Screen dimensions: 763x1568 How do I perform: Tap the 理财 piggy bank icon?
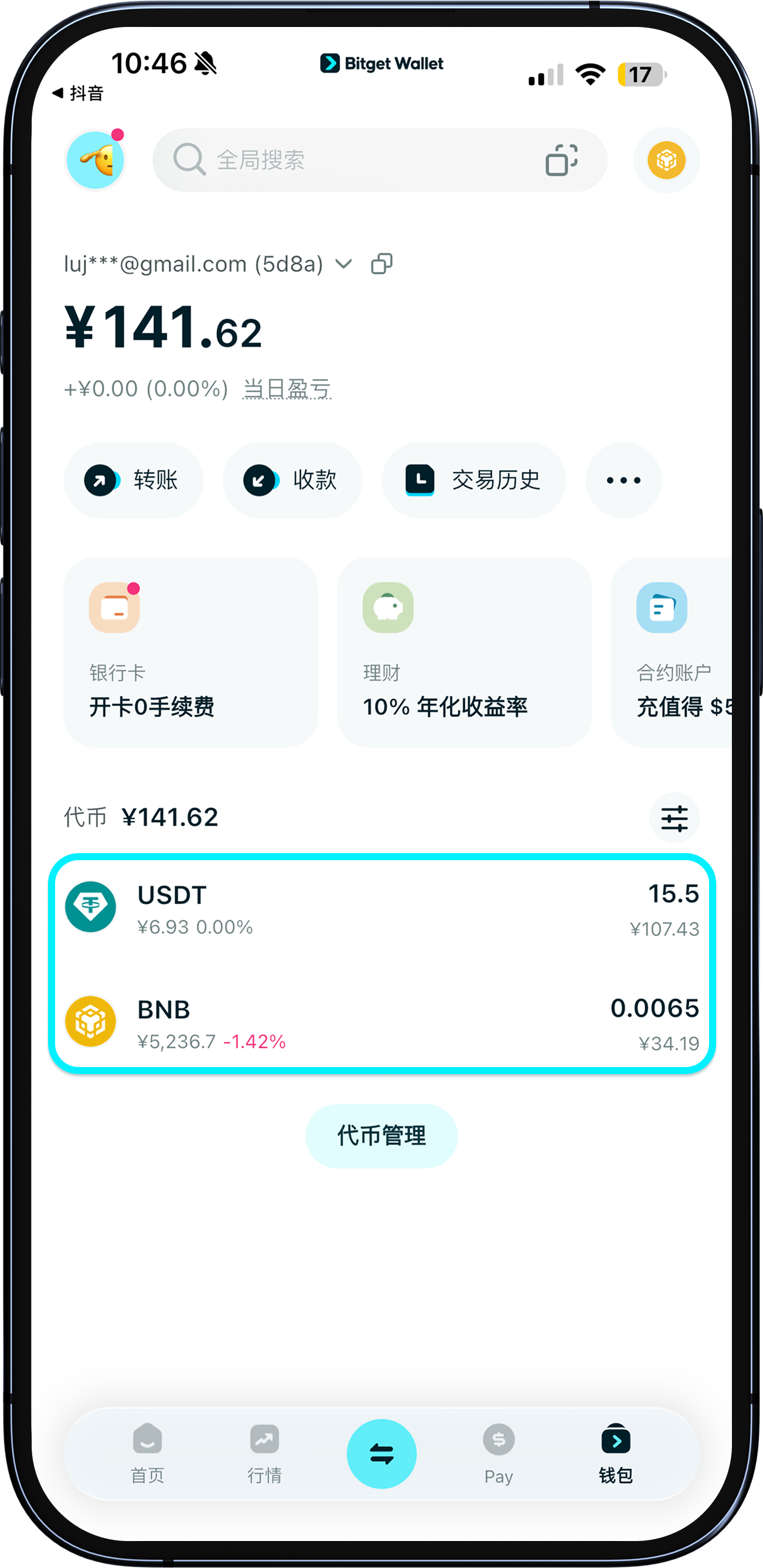[x=387, y=608]
